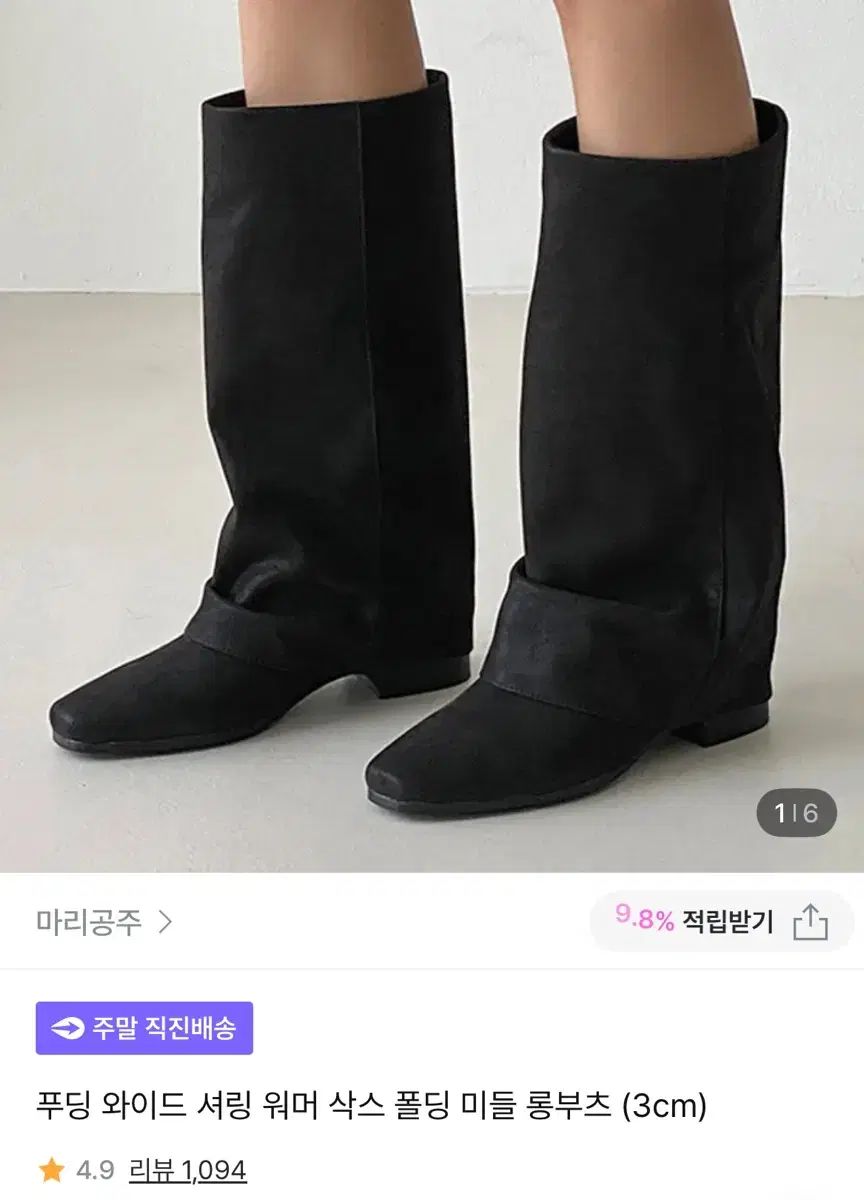
Task: Tap the 9.8% 적립받기 button
Action: click(x=695, y=921)
